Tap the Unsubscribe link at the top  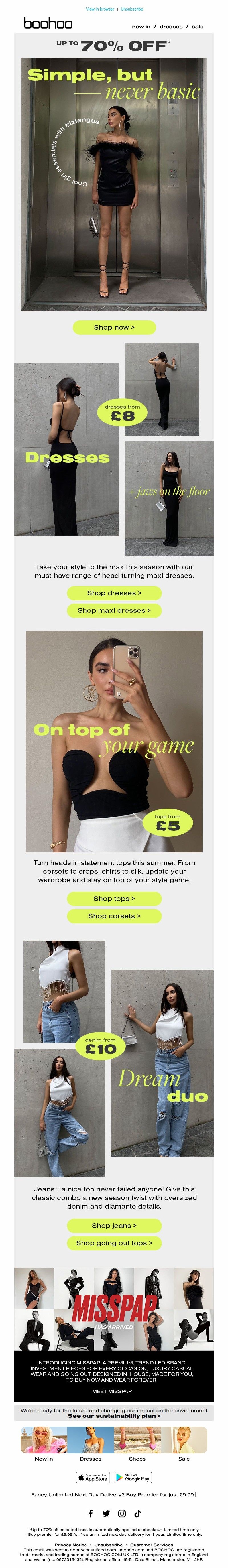(131, 9)
